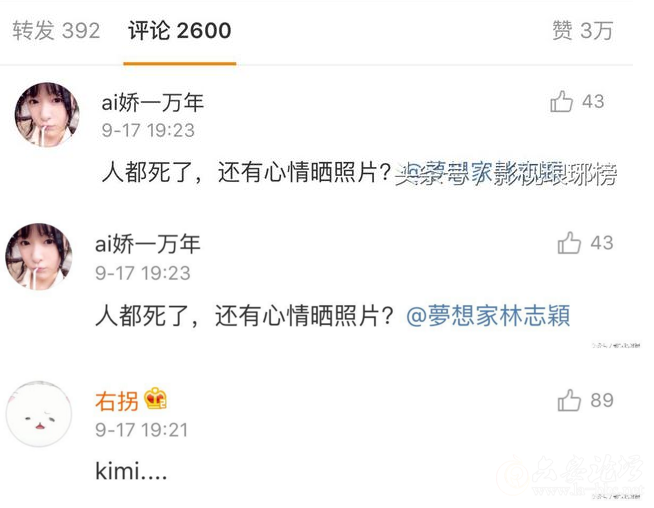
Task: Tap the username 右拐
Action: pyautogui.click(x=116, y=401)
